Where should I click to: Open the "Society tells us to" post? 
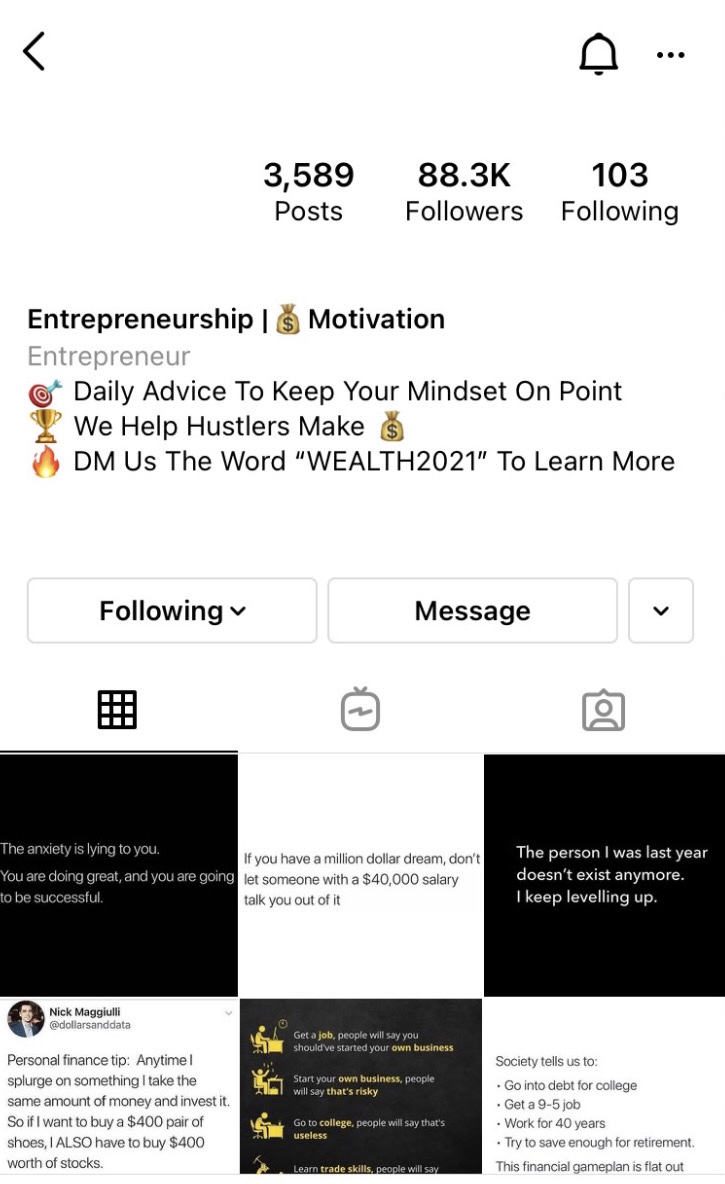point(604,1086)
